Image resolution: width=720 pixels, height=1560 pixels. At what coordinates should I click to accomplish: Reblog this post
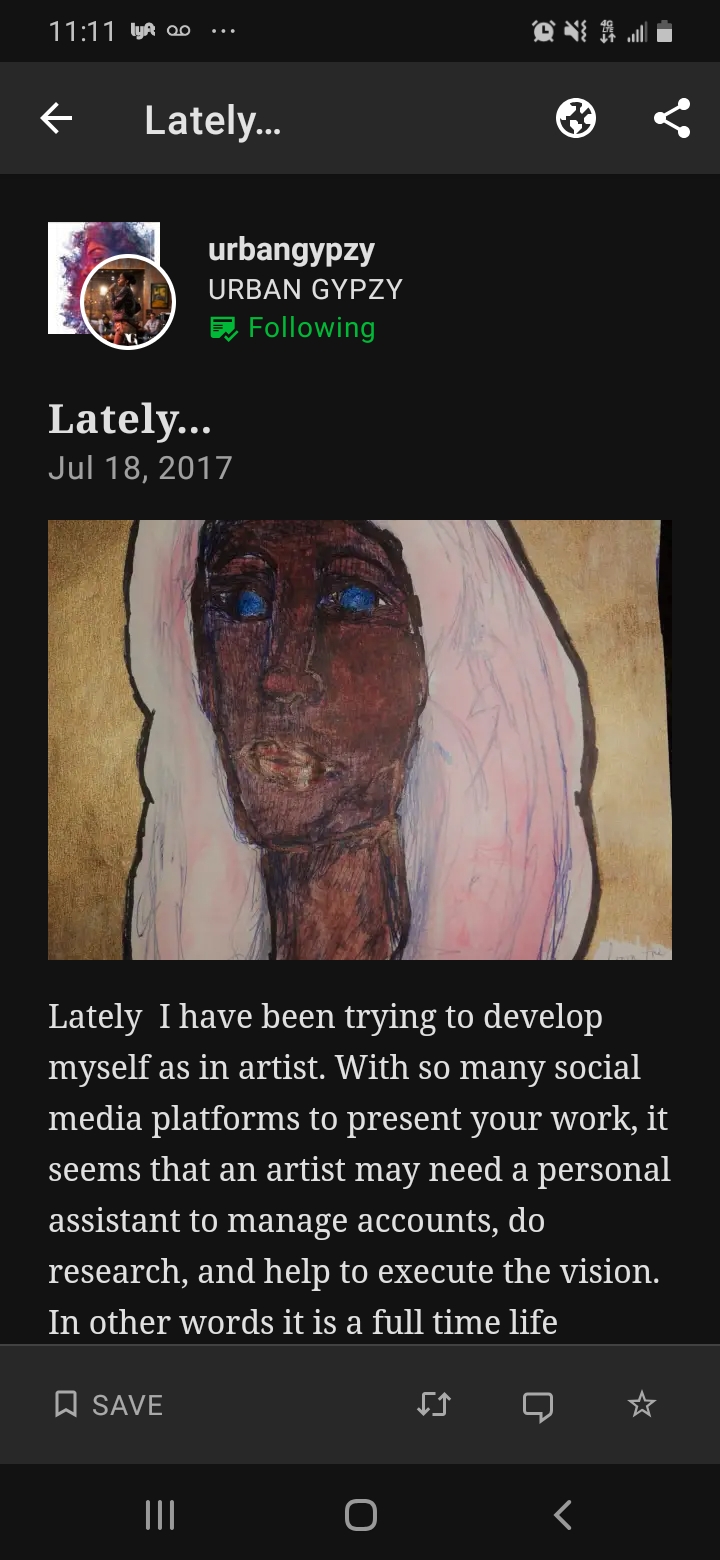[433, 1404]
